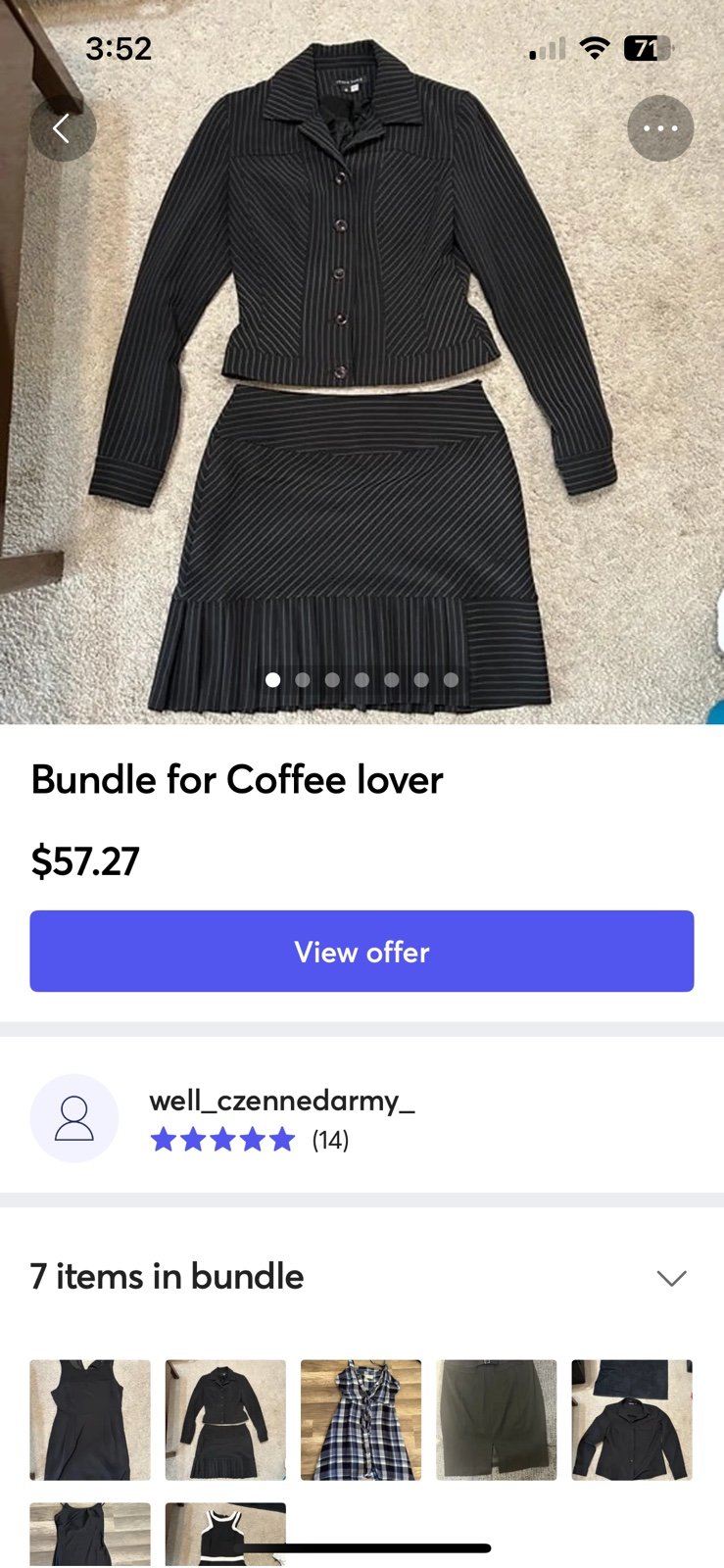Open the black sleeveless dress bundle item

click(x=90, y=1419)
